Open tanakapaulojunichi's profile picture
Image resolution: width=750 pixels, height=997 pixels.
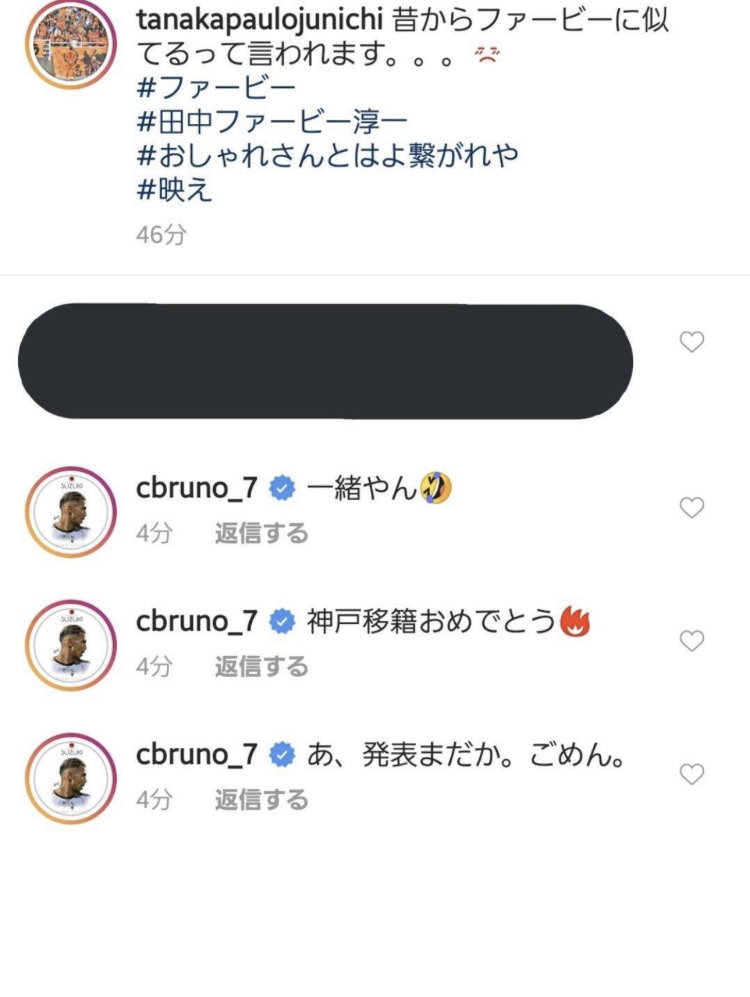tap(69, 45)
